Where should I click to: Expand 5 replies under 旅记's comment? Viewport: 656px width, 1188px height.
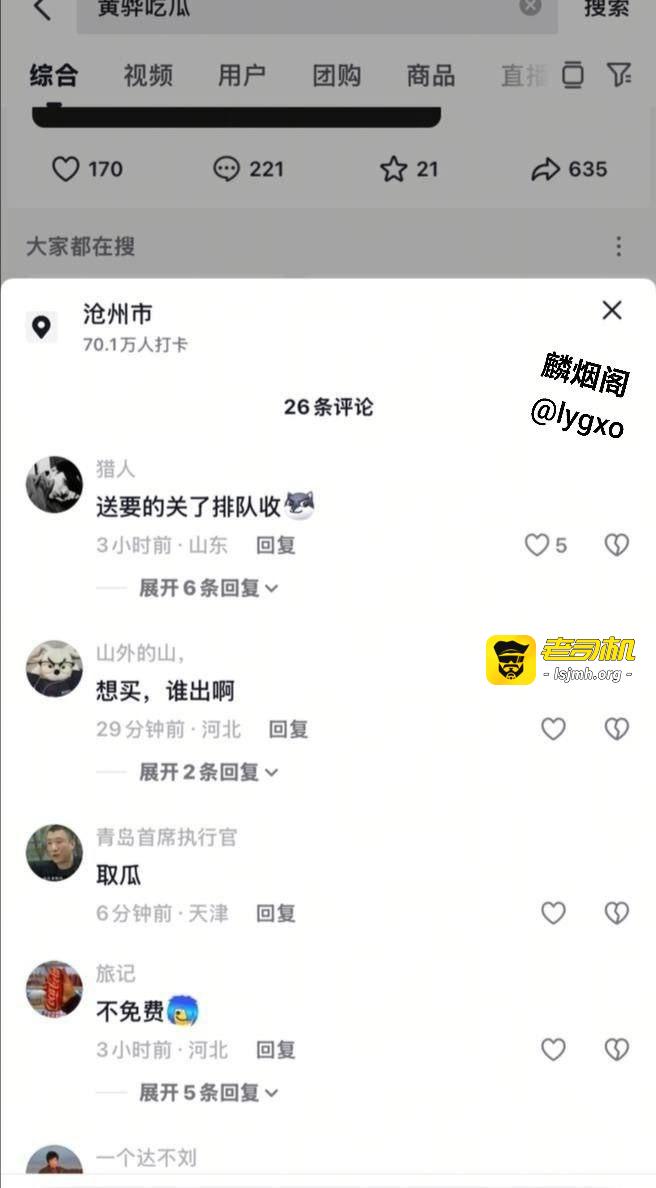click(208, 1093)
